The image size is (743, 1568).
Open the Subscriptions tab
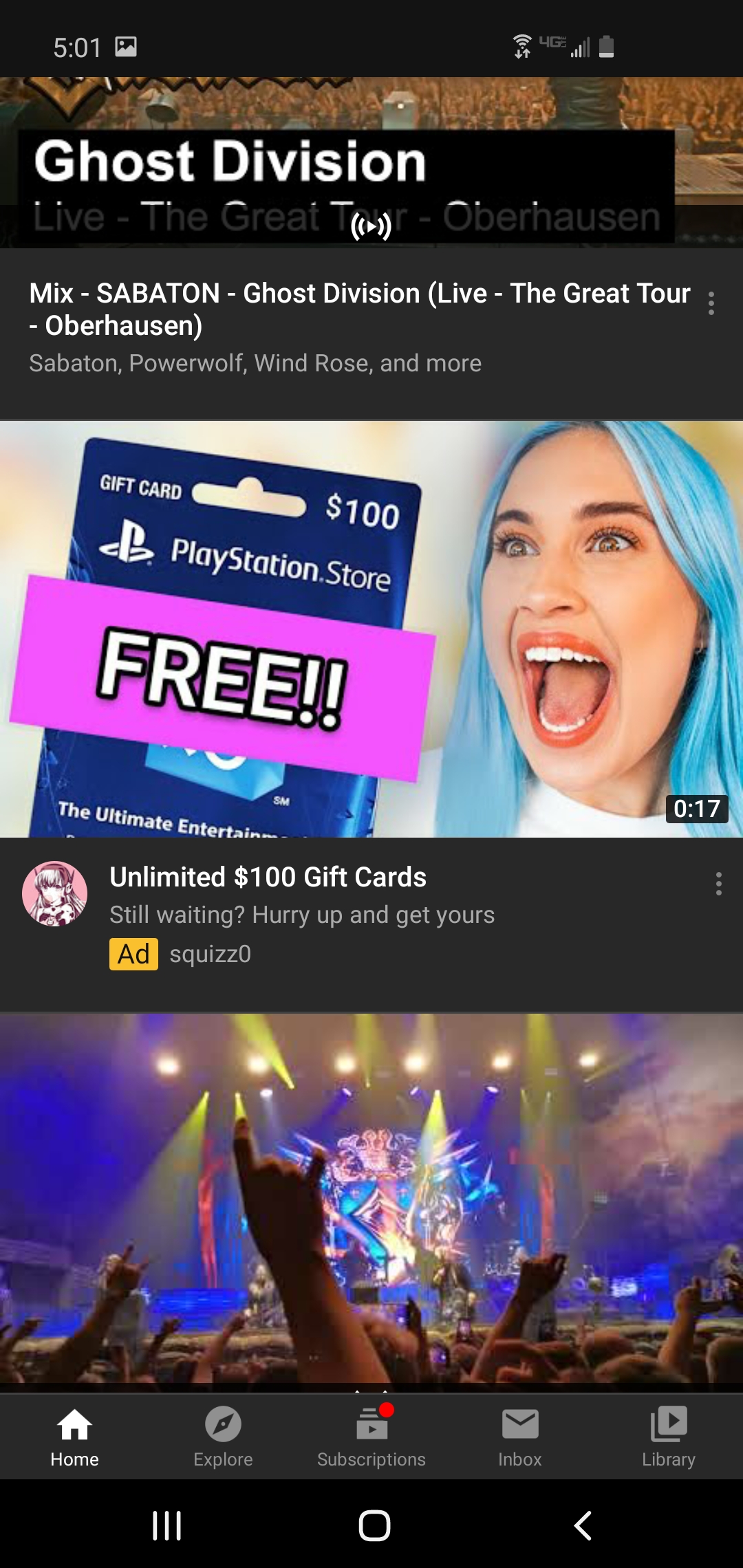click(371, 1436)
